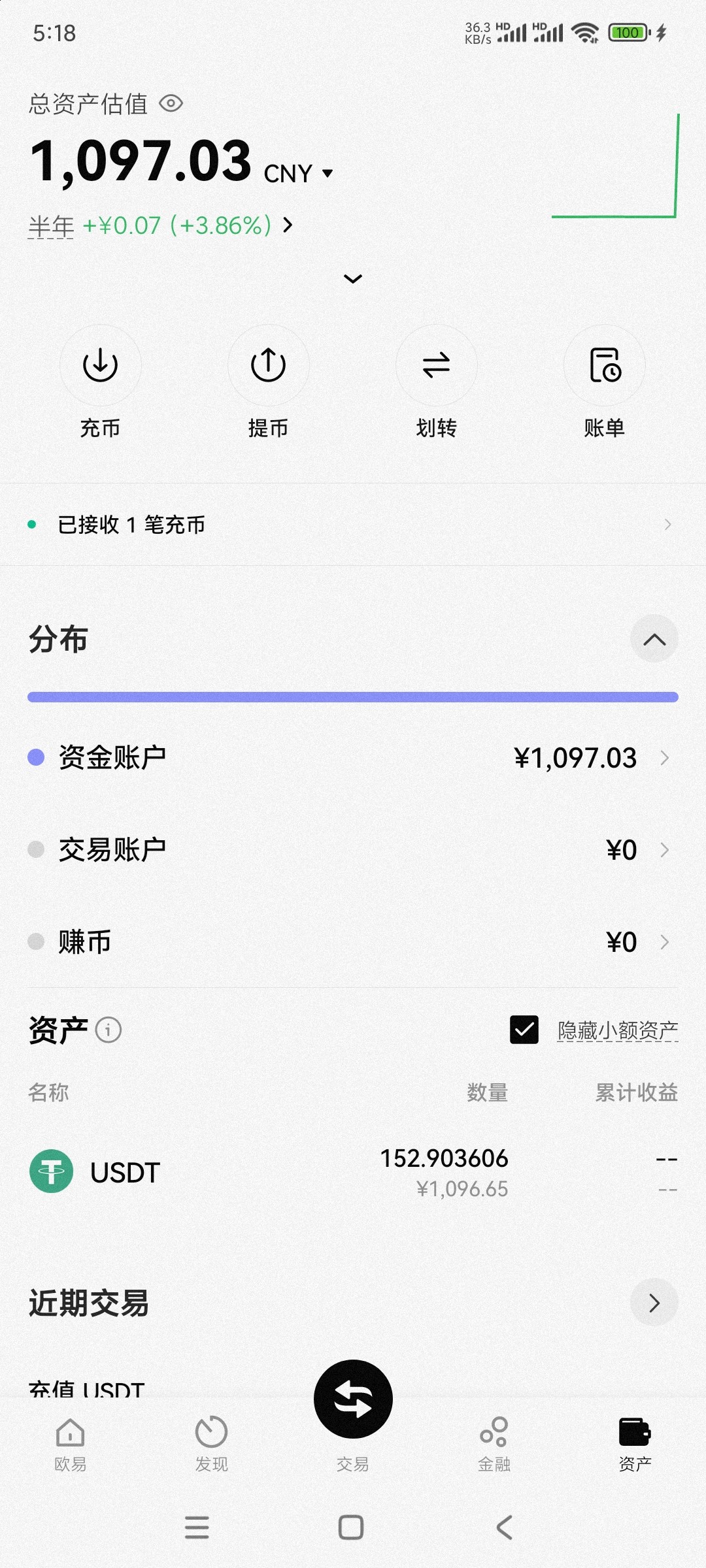
Task: Open 资金账户 funding account
Action: pyautogui.click(x=353, y=758)
